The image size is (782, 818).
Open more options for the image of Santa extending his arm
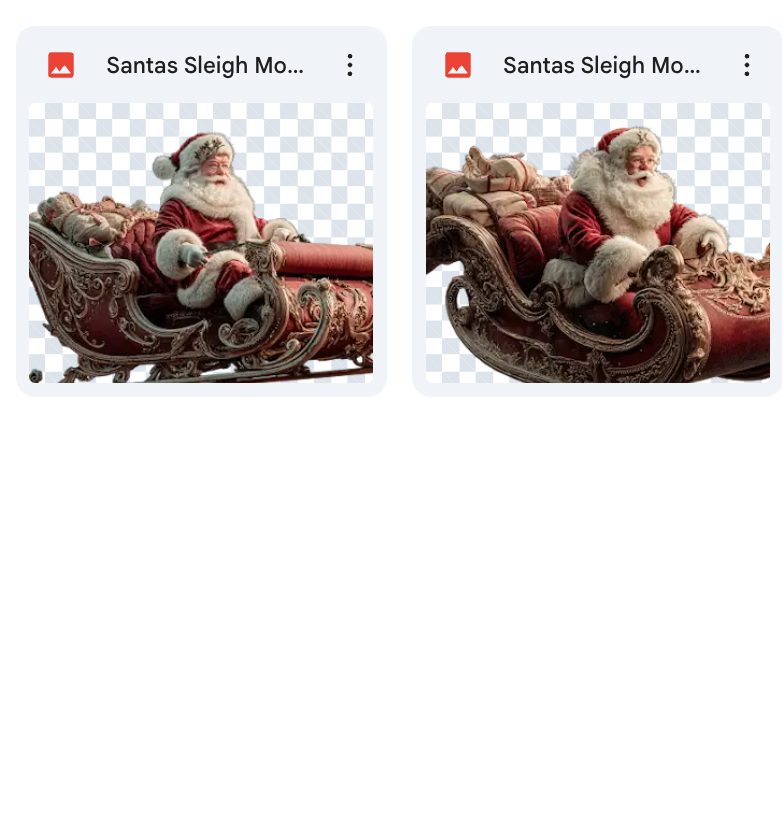pos(349,66)
